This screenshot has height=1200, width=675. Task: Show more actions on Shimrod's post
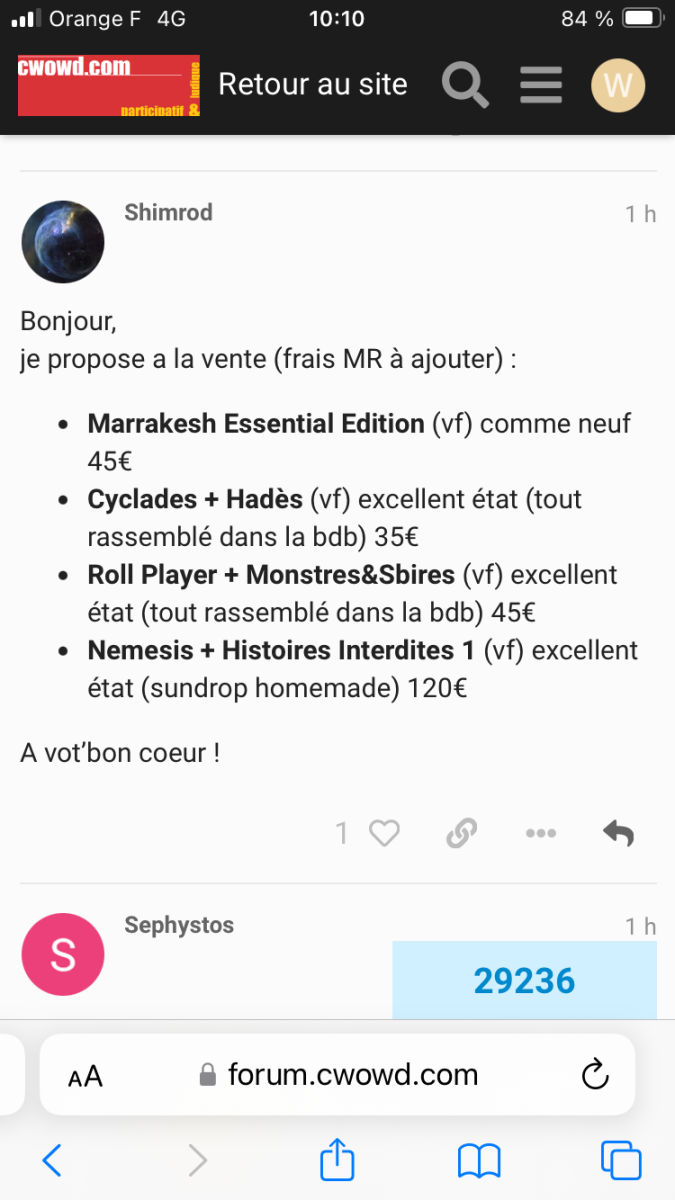pos(540,833)
